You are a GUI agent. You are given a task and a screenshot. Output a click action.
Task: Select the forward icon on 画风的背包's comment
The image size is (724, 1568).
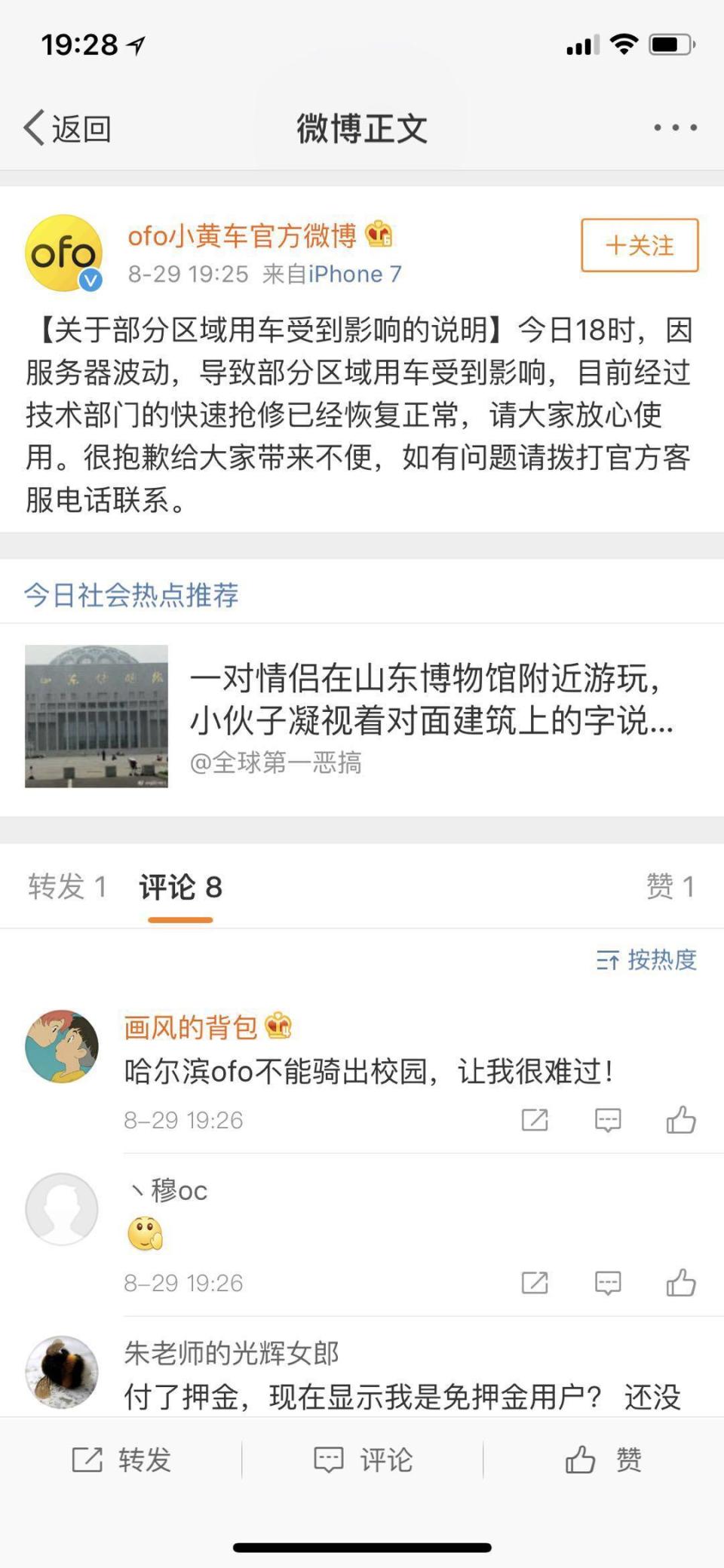tap(535, 1122)
